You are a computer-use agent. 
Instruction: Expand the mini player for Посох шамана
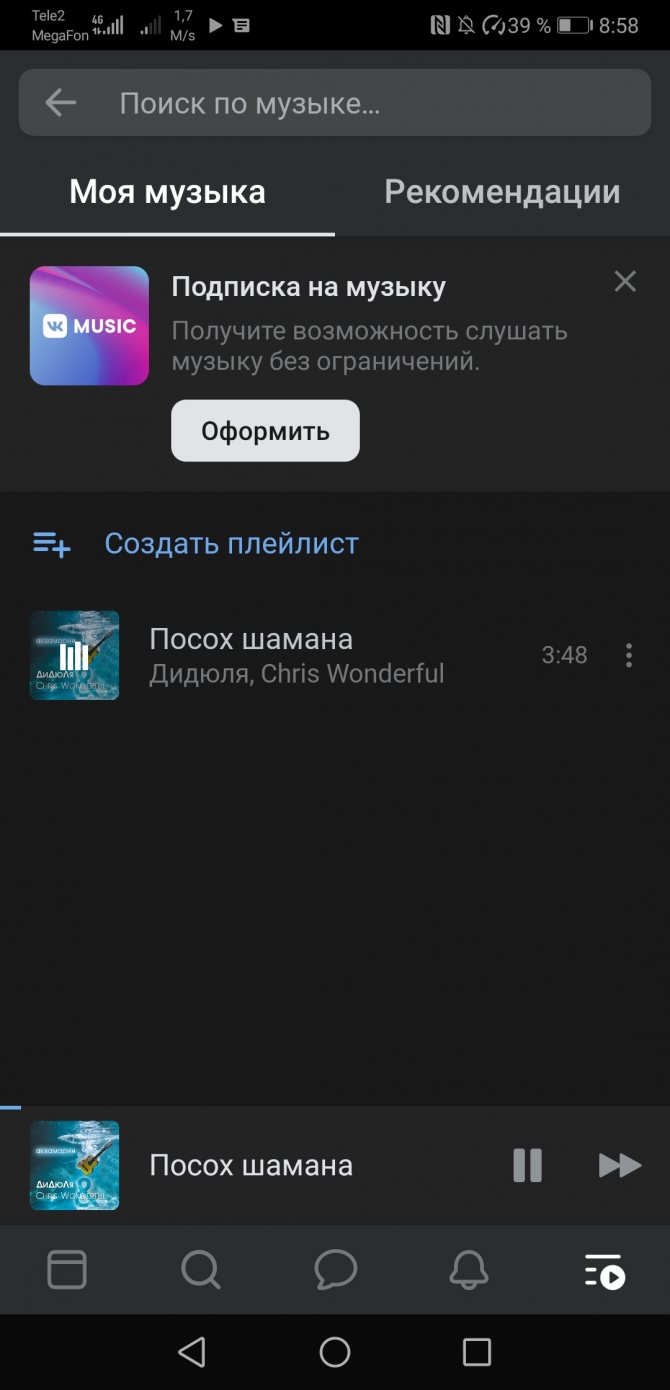(251, 1165)
